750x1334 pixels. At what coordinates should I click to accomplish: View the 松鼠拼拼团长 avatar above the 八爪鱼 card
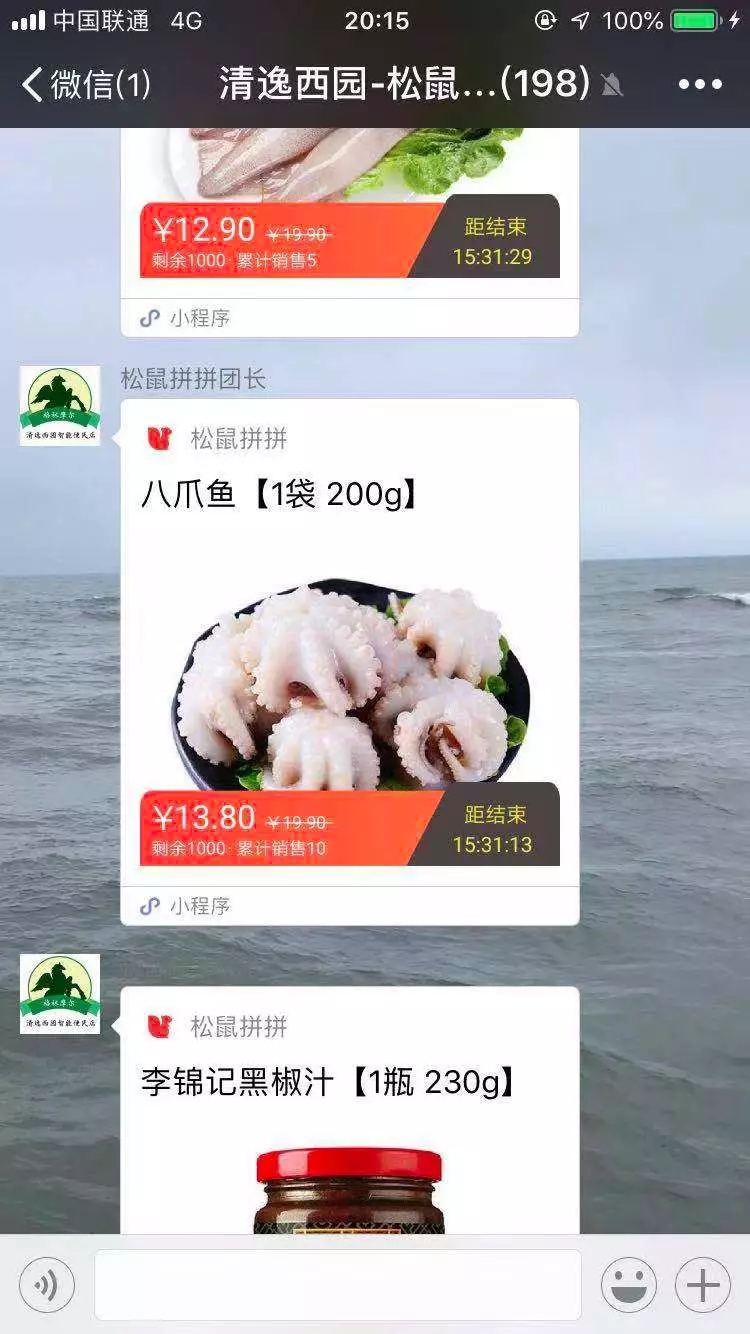click(60, 406)
